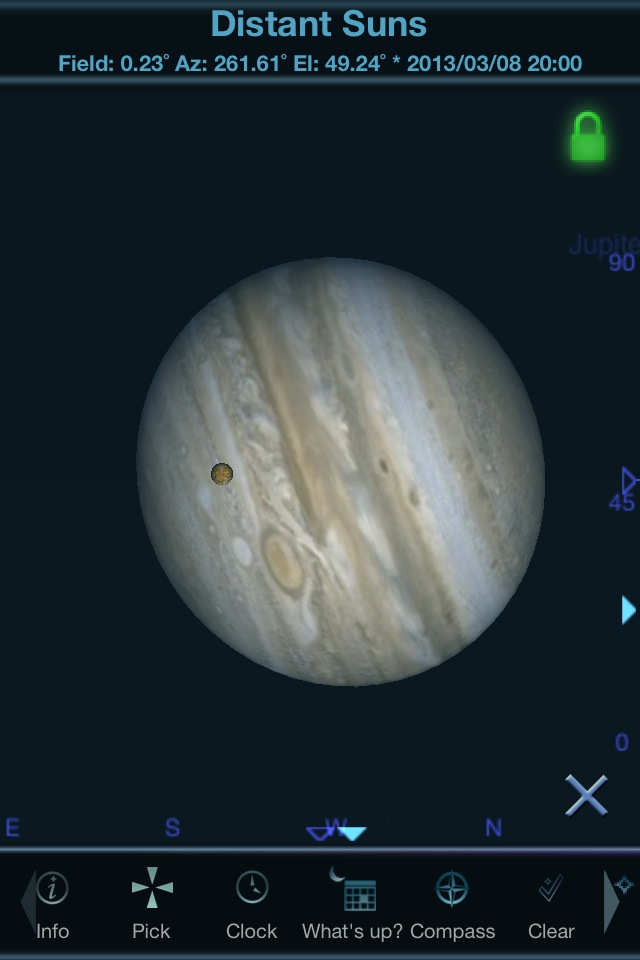Tap the Clear checkmark button
This screenshot has width=640, height=960.
(551, 903)
